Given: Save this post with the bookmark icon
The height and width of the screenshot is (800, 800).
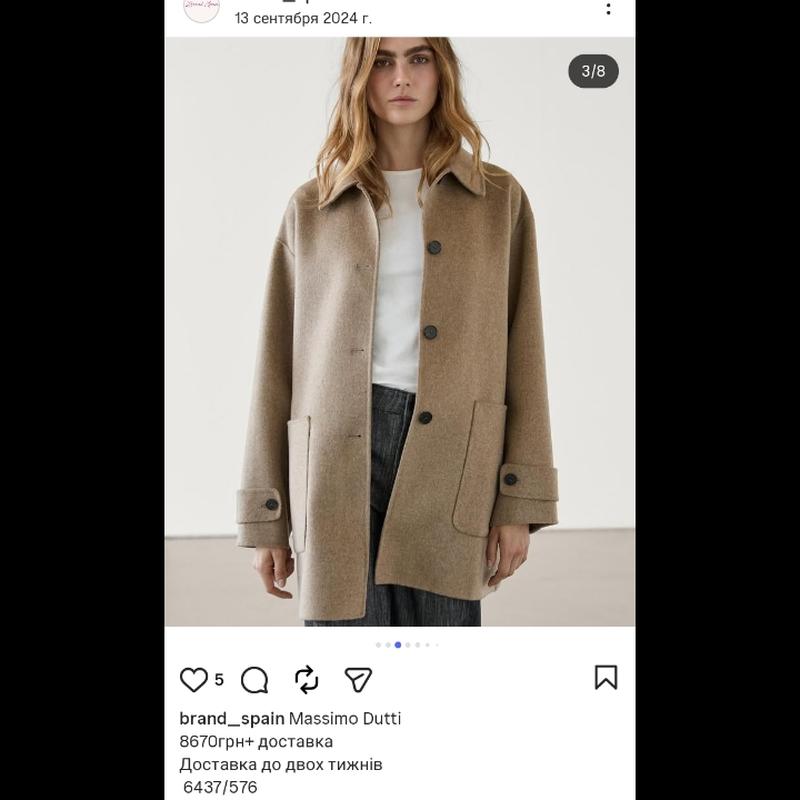Looking at the screenshot, I should [x=606, y=677].
